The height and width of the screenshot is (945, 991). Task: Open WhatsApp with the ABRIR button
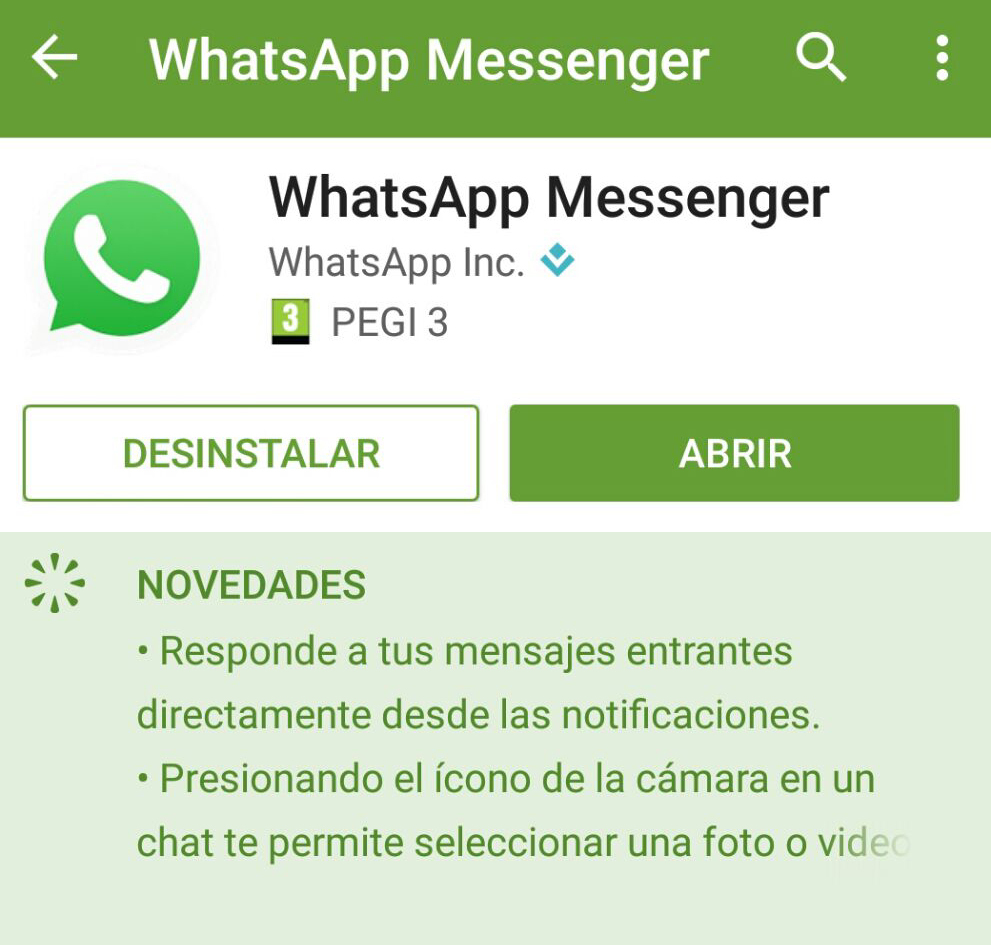coord(734,454)
